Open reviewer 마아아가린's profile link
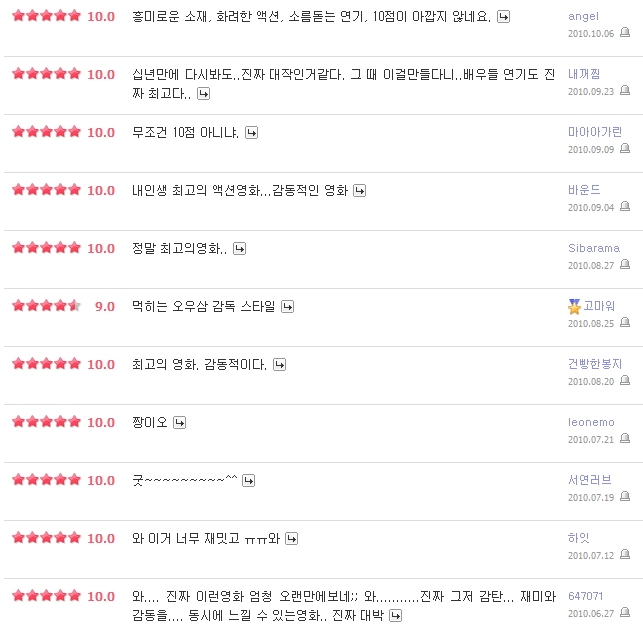This screenshot has width=643, height=627. click(x=594, y=132)
